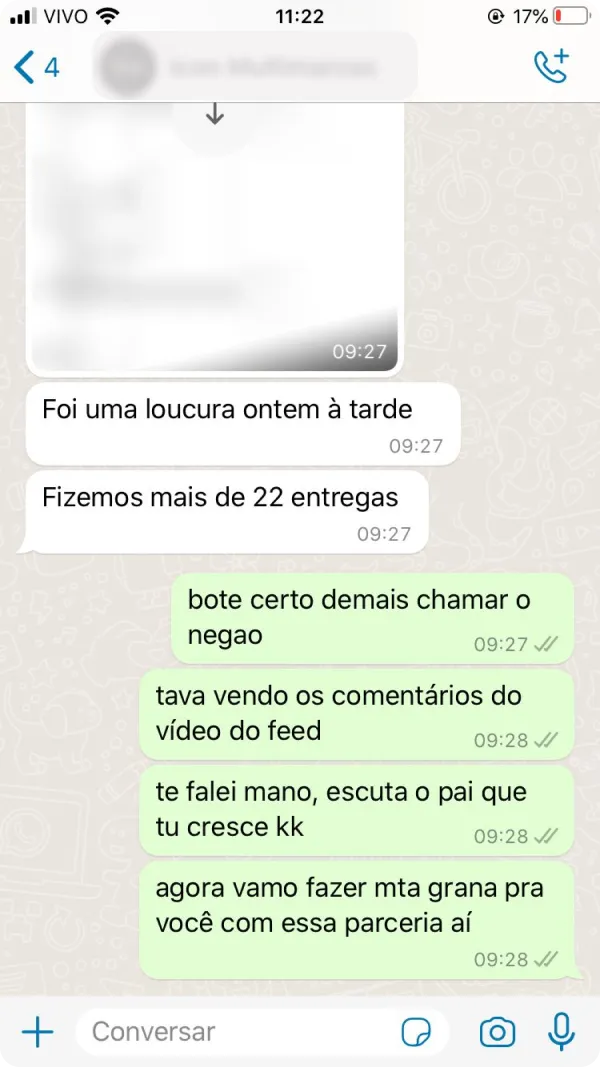Open the camera to take a photo
Image resolution: width=600 pixels, height=1067 pixels.
tap(497, 1031)
